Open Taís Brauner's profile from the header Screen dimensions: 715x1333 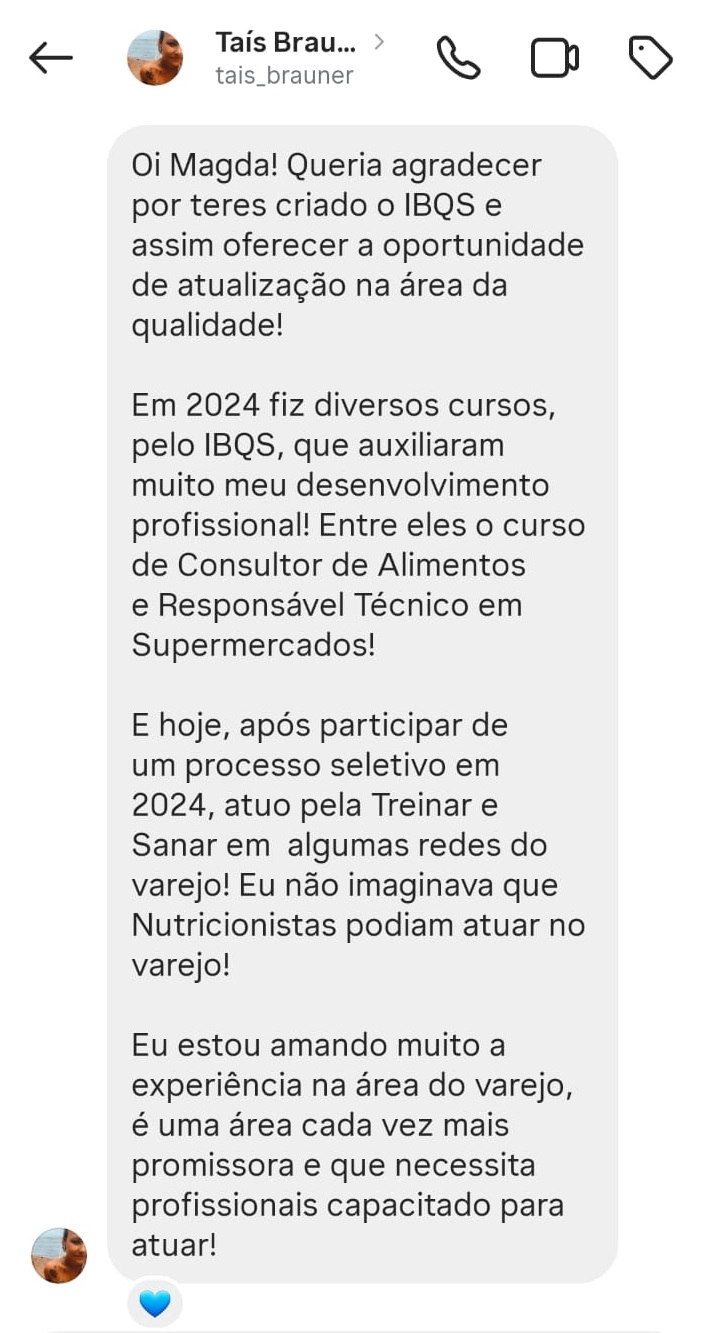[285, 58]
